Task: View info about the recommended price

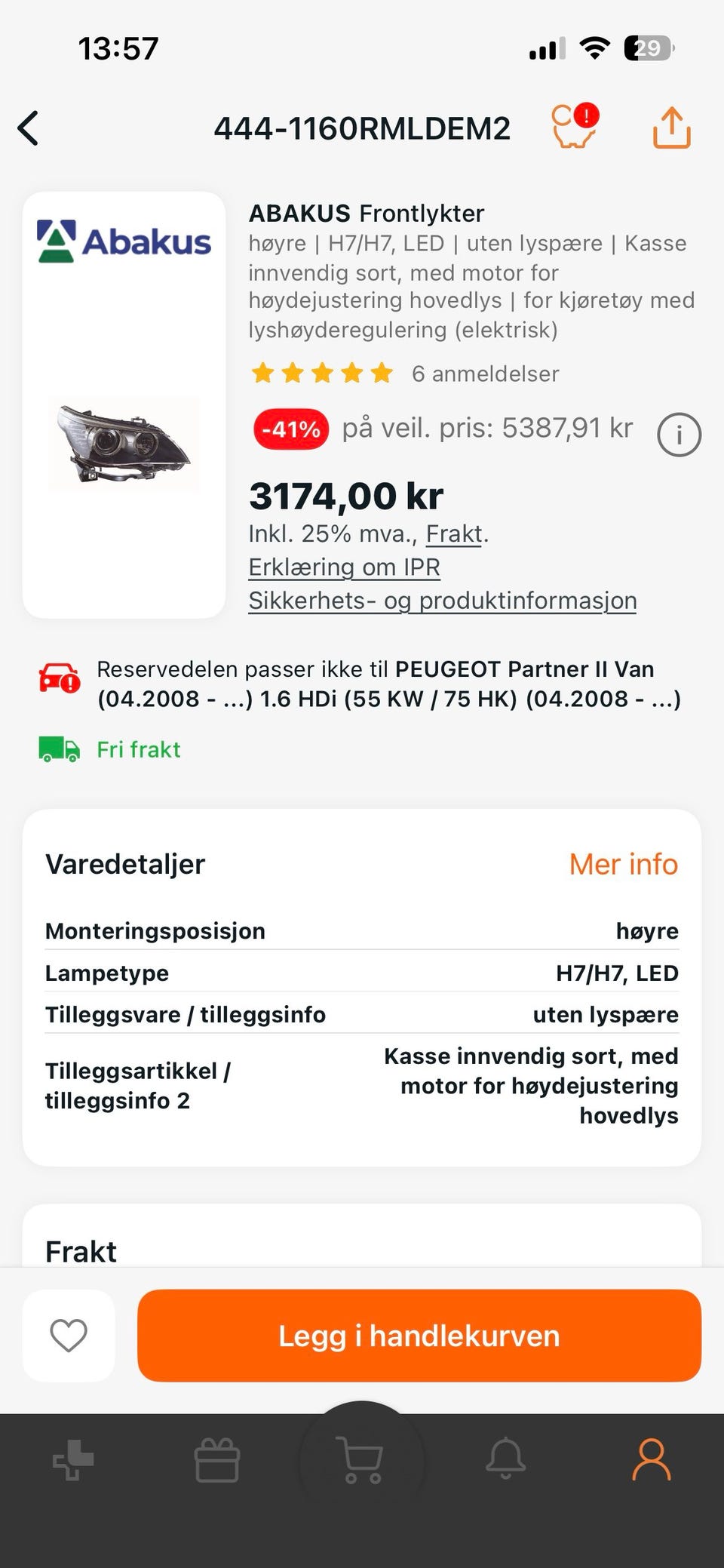Action: pos(679,435)
